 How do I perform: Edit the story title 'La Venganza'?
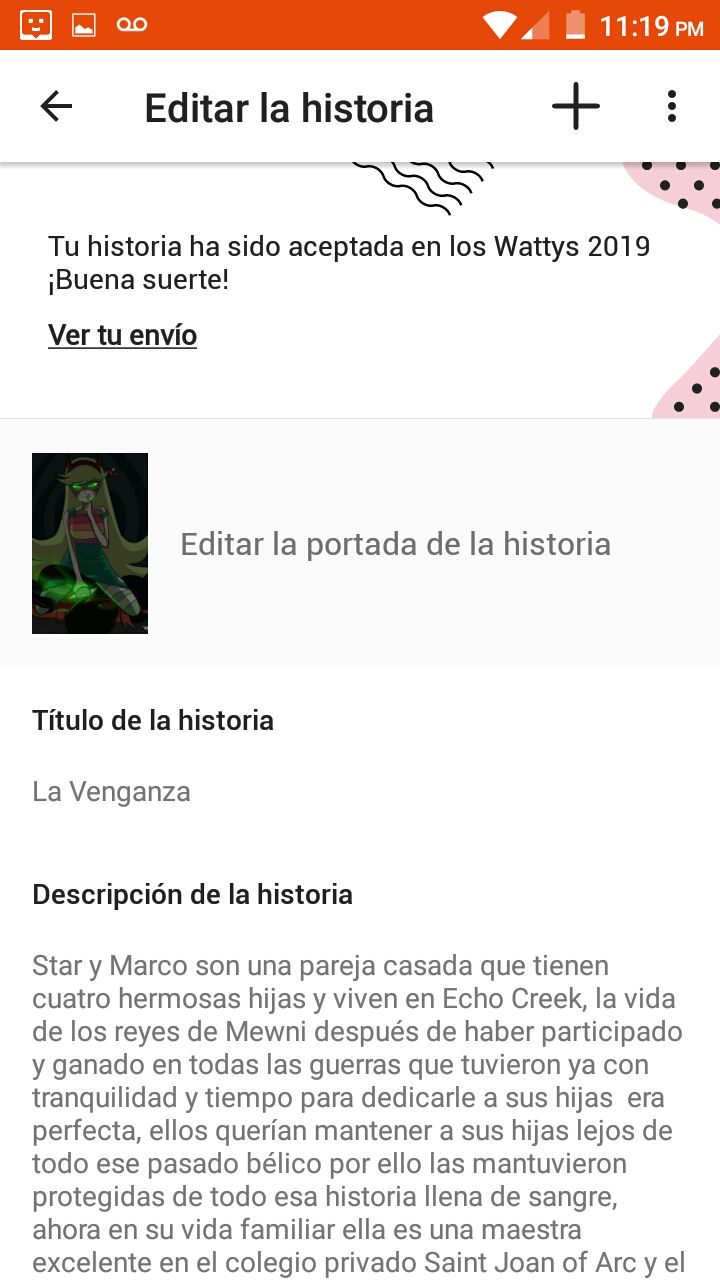pyautogui.click(x=111, y=792)
